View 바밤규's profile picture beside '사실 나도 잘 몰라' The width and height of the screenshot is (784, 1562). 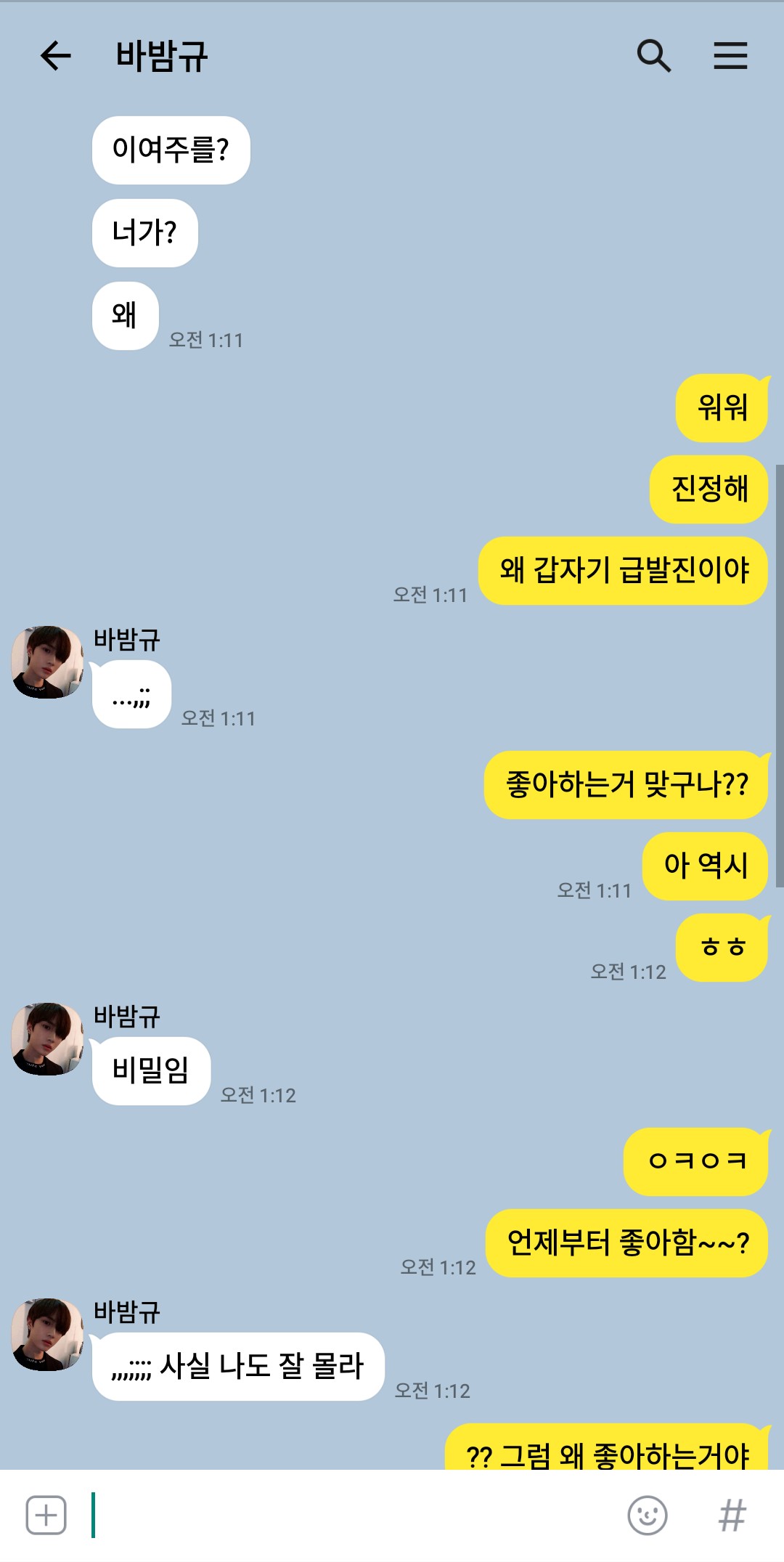pos(48,1335)
